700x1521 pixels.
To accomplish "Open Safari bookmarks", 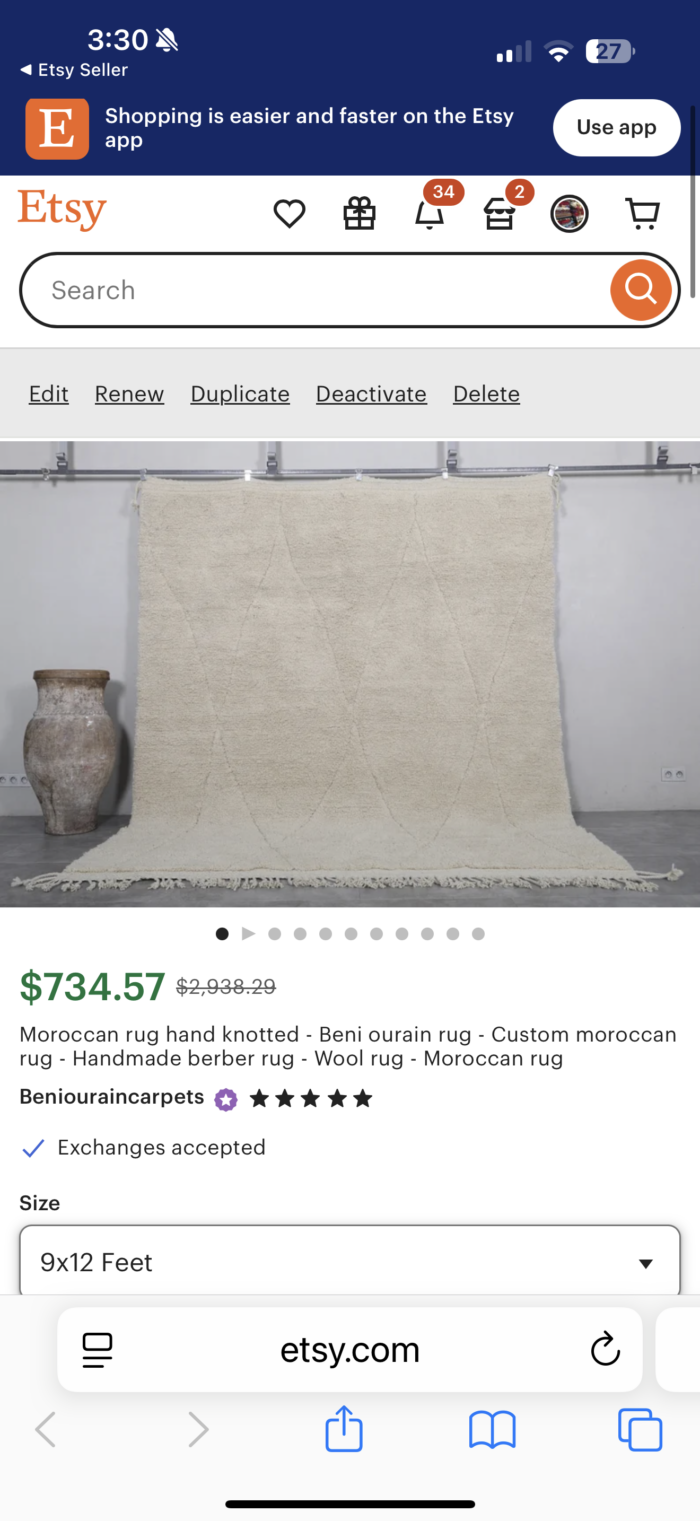I will [x=492, y=1430].
